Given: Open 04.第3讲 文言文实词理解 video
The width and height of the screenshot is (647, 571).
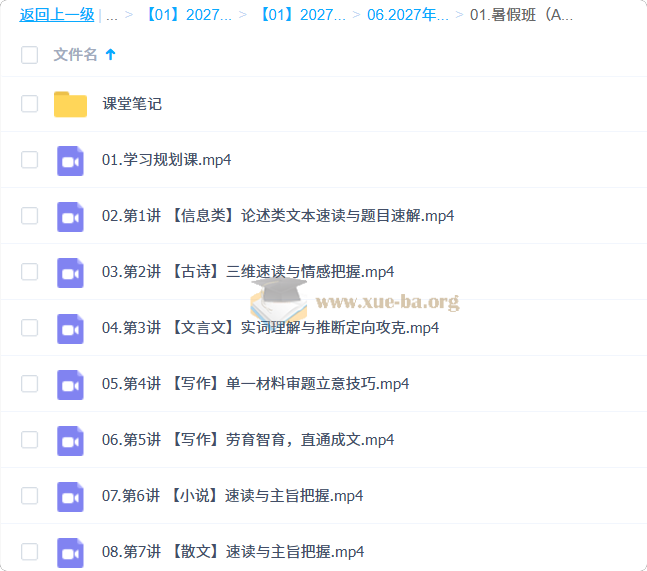Looking at the screenshot, I should (x=270, y=328).
